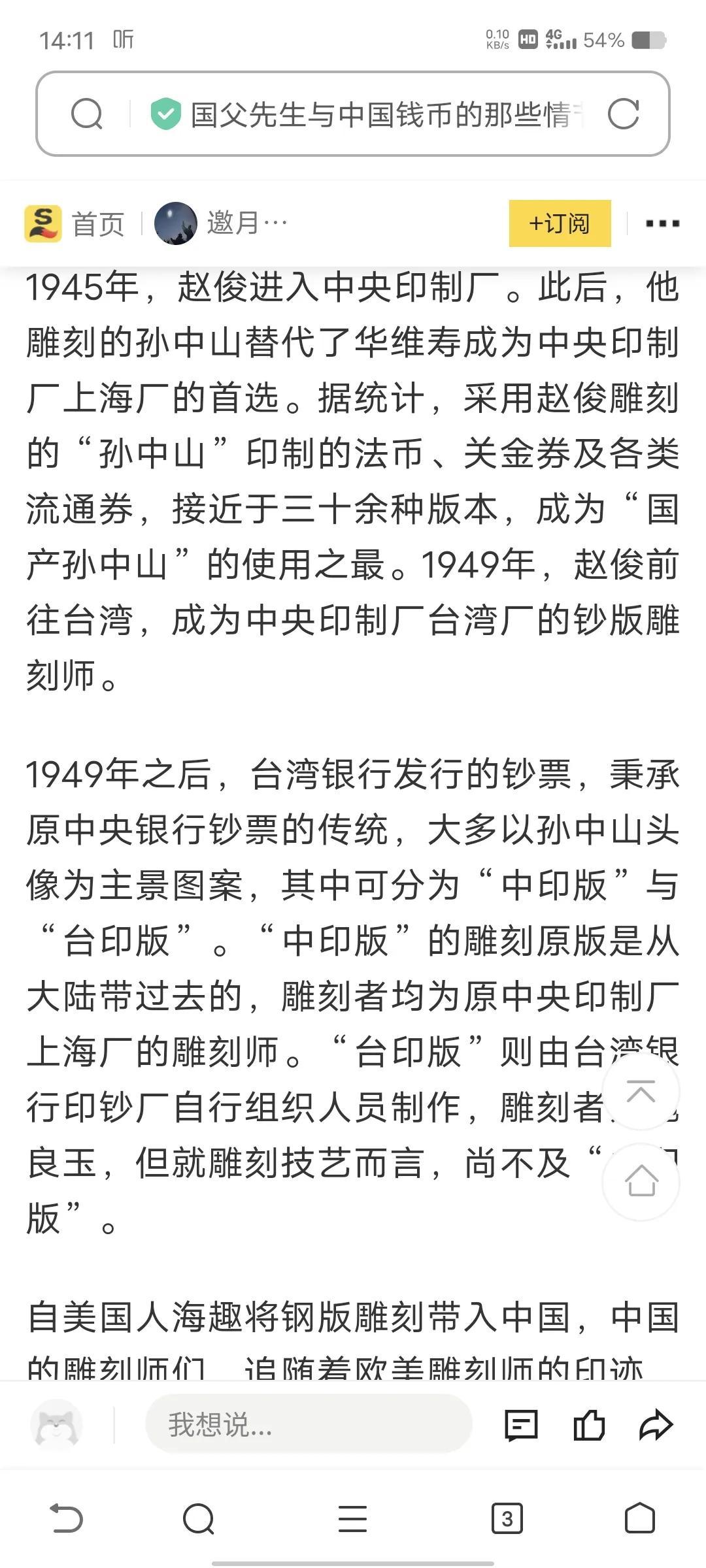Image resolution: width=706 pixels, height=1568 pixels.
Task: Go to 首页 via the Sohu logo
Action: [x=75, y=223]
